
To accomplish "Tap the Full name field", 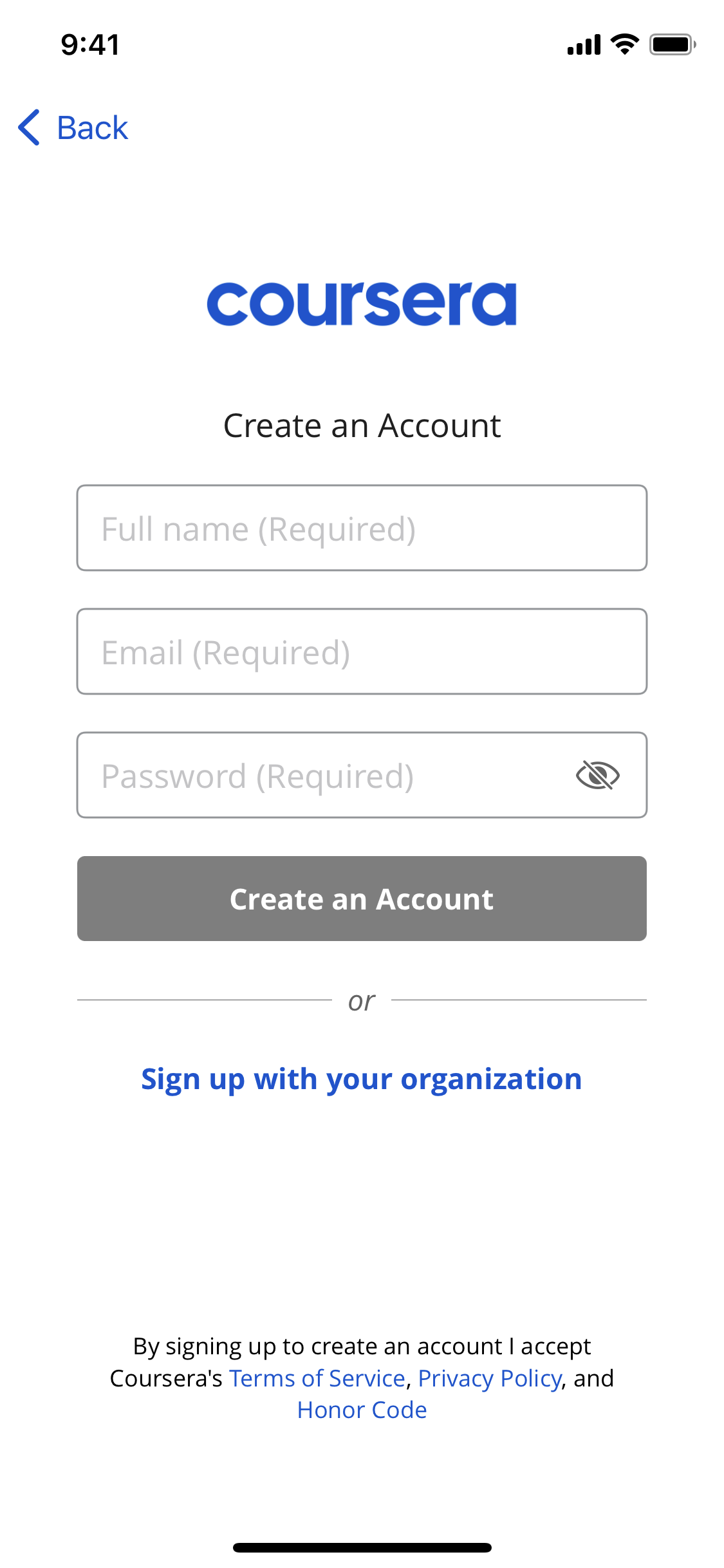I will coord(362,528).
